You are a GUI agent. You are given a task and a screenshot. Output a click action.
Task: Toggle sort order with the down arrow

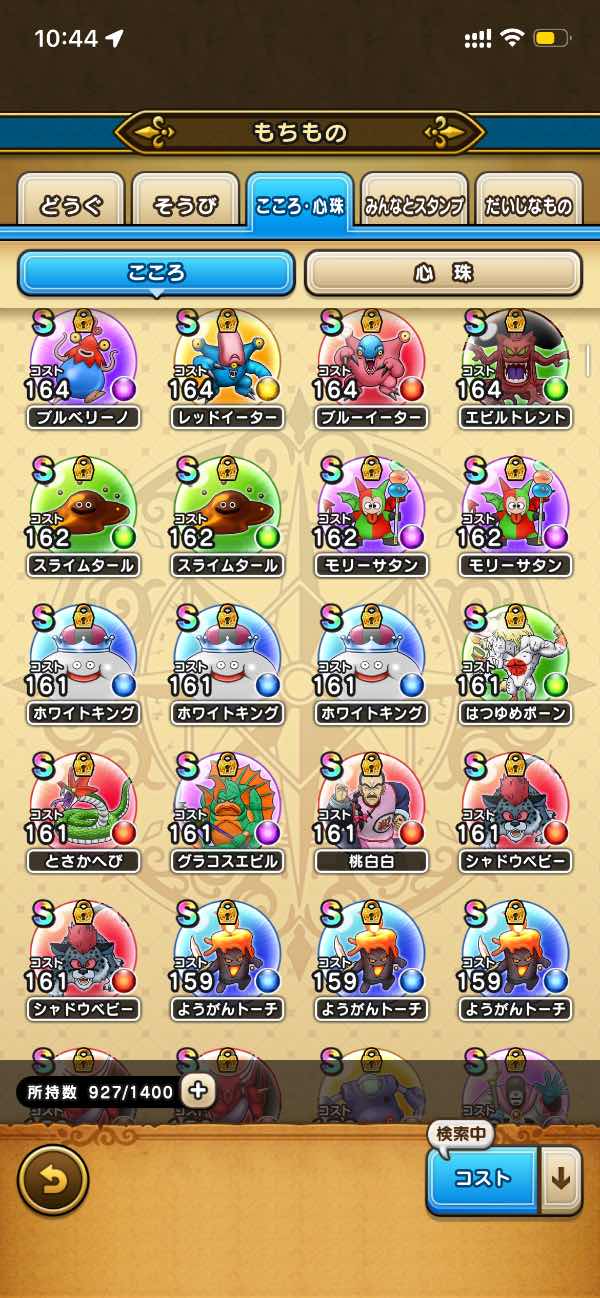coord(561,1178)
